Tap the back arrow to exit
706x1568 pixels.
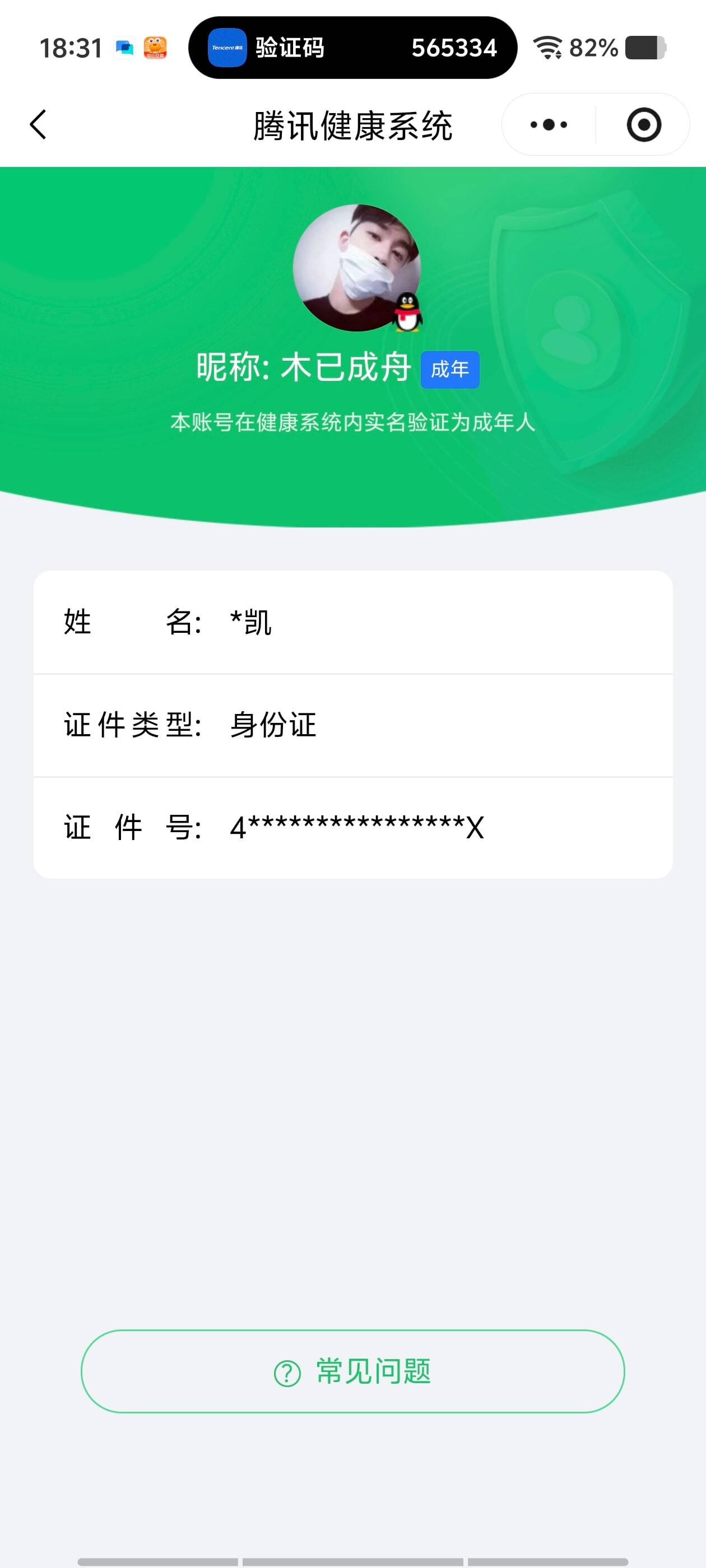point(38,124)
